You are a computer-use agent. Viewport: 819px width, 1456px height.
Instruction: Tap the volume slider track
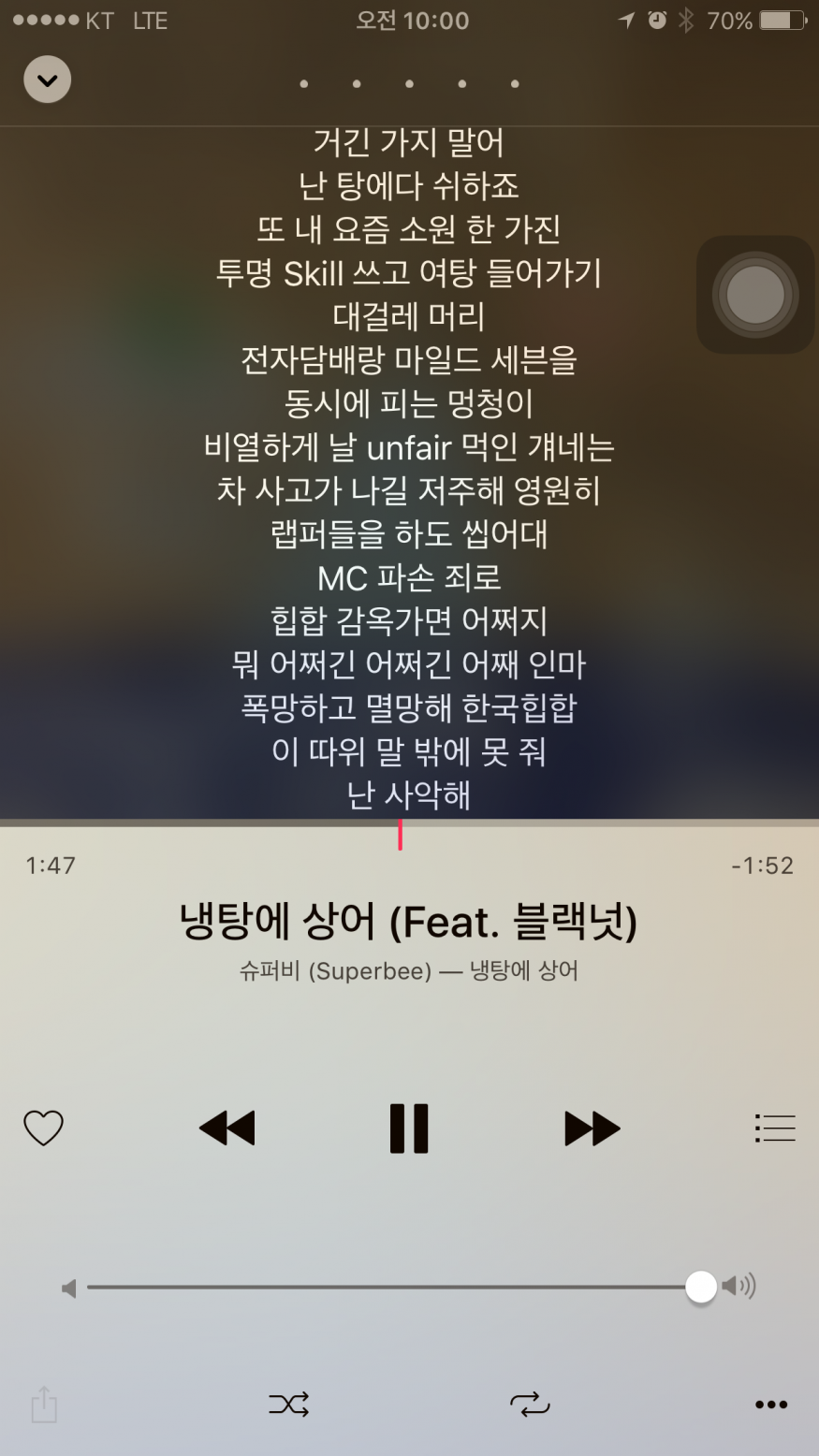(x=393, y=1288)
